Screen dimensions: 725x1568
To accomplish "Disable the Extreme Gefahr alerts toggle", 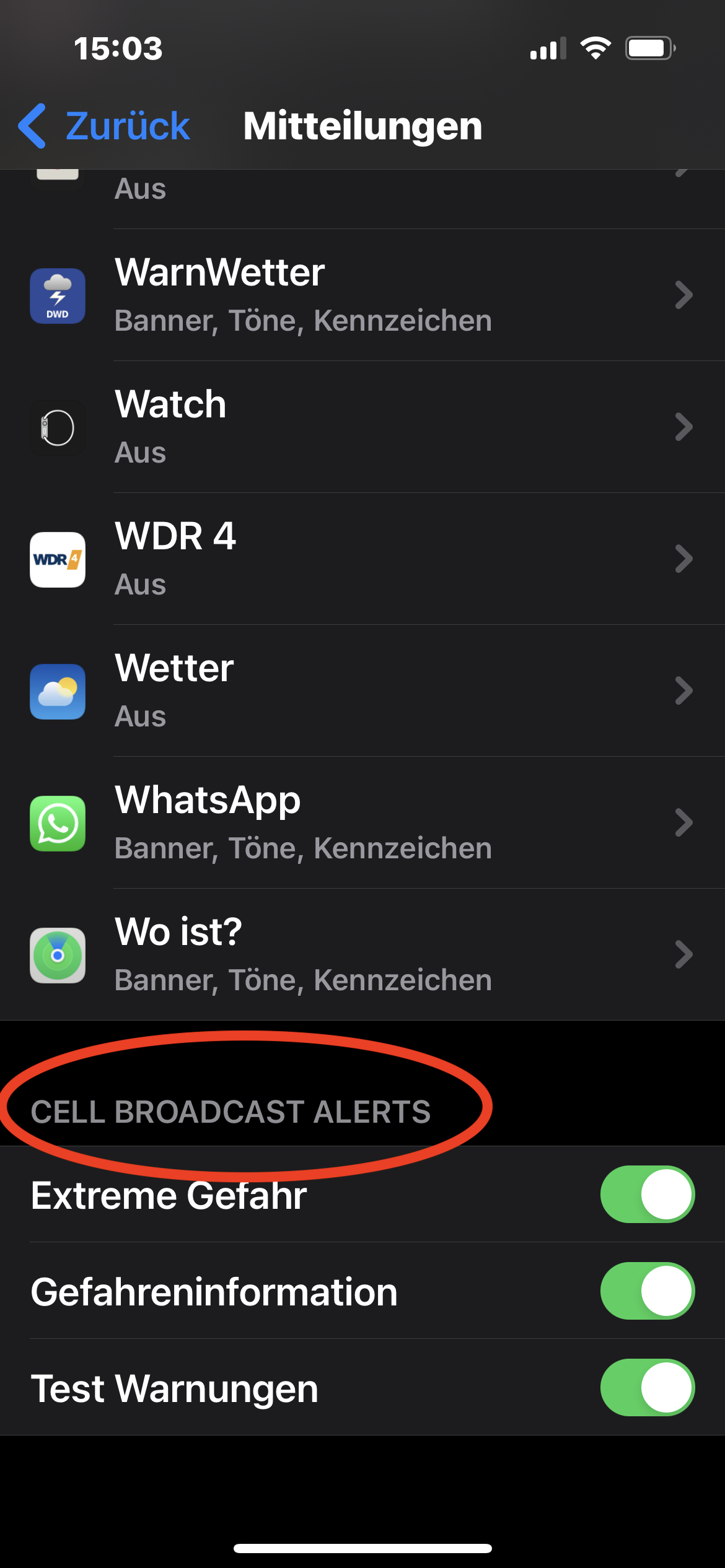I will pyautogui.click(x=647, y=1194).
